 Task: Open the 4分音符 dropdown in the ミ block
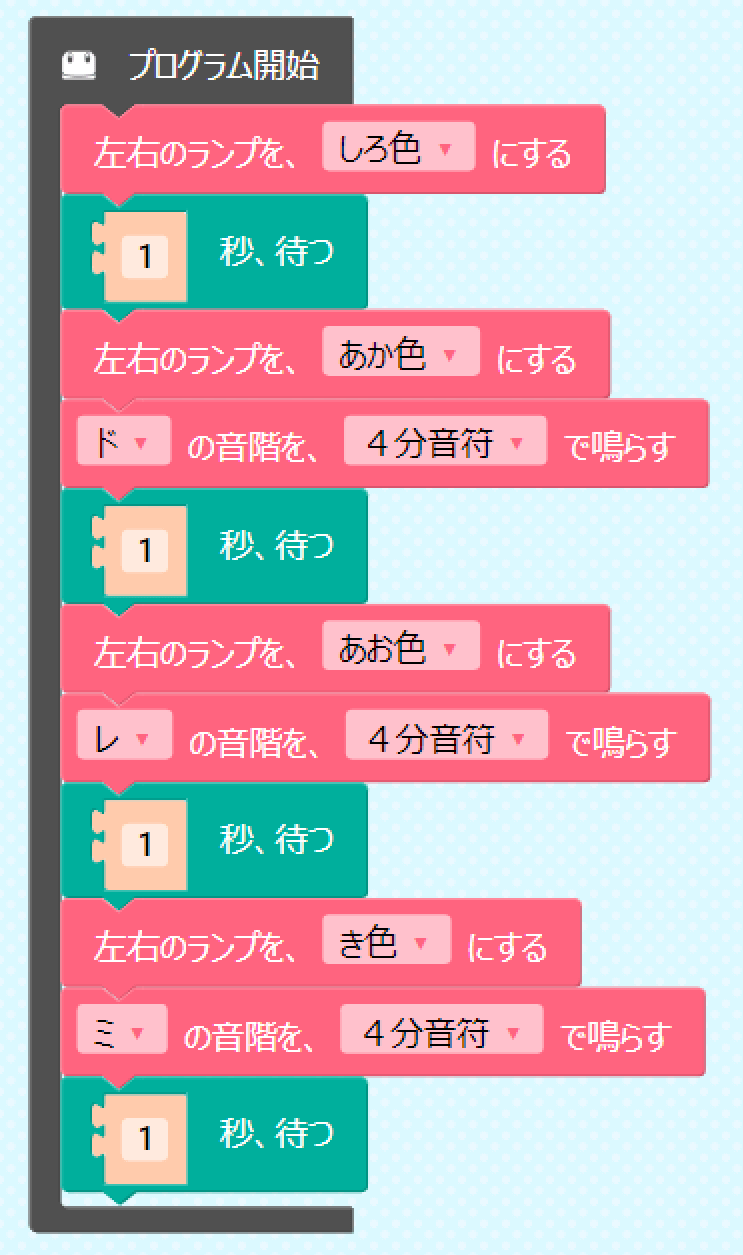441,1032
